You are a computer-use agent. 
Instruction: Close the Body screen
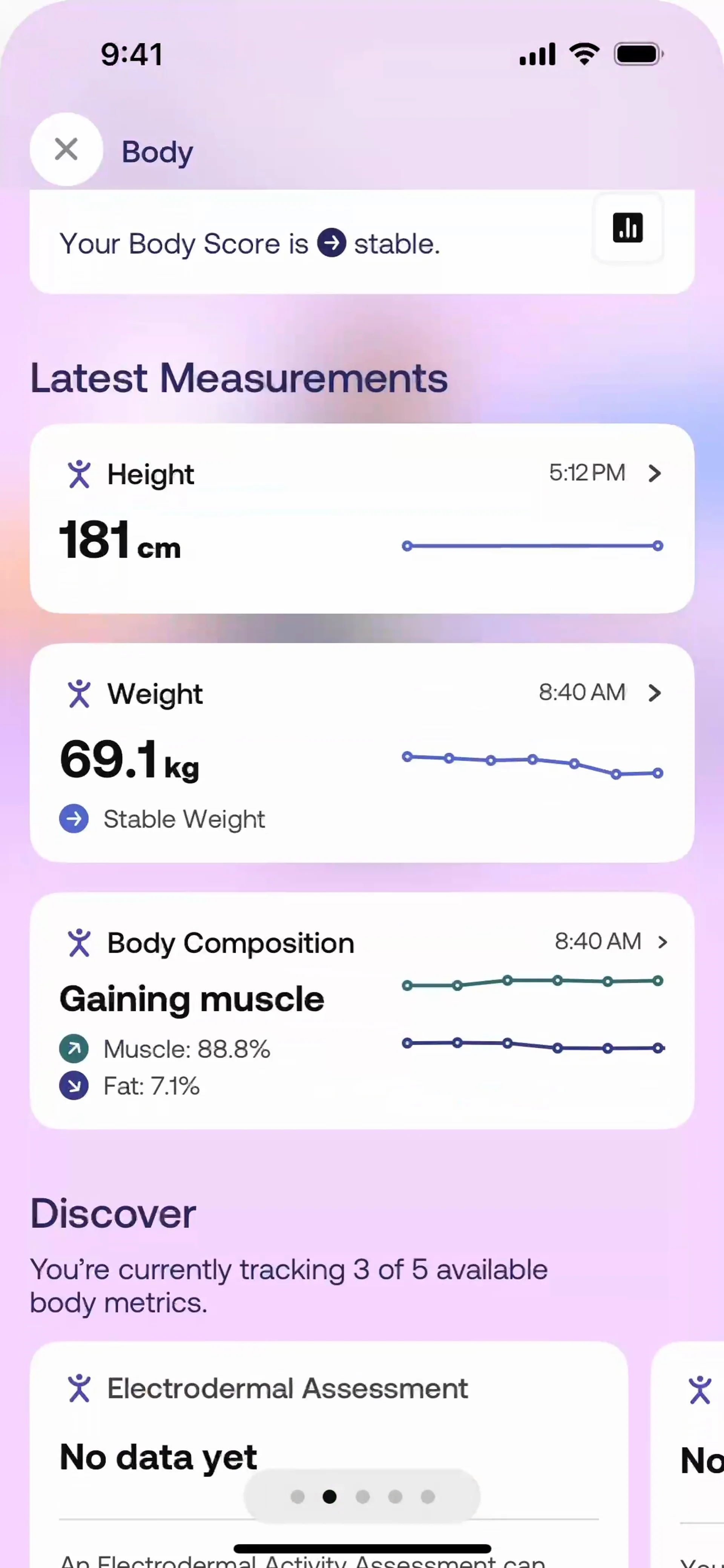66,150
